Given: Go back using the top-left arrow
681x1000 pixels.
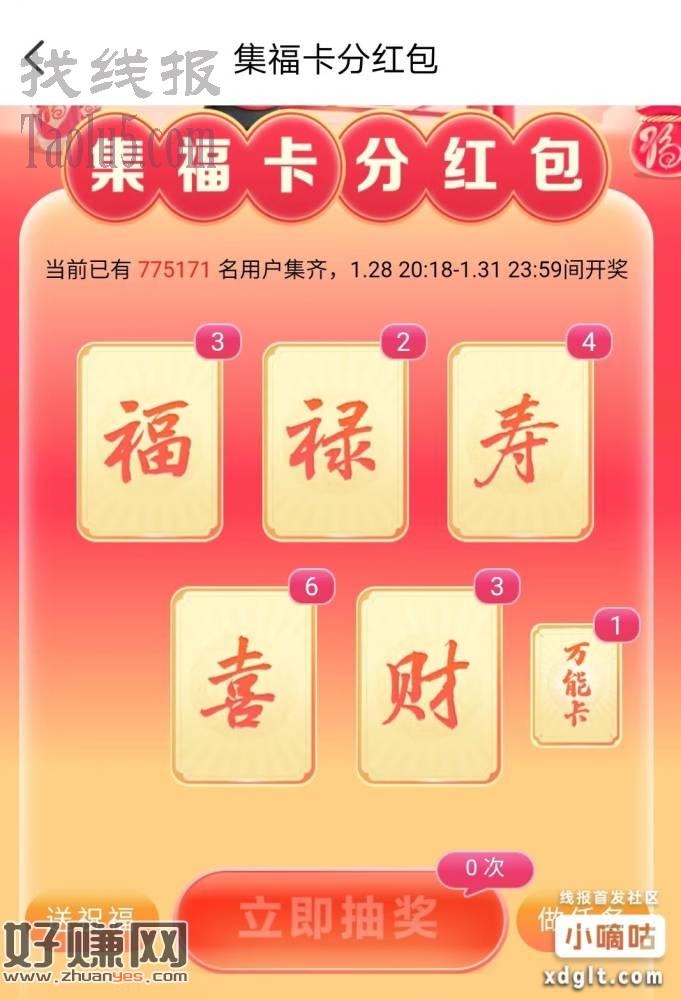Looking at the screenshot, I should coord(36,60).
